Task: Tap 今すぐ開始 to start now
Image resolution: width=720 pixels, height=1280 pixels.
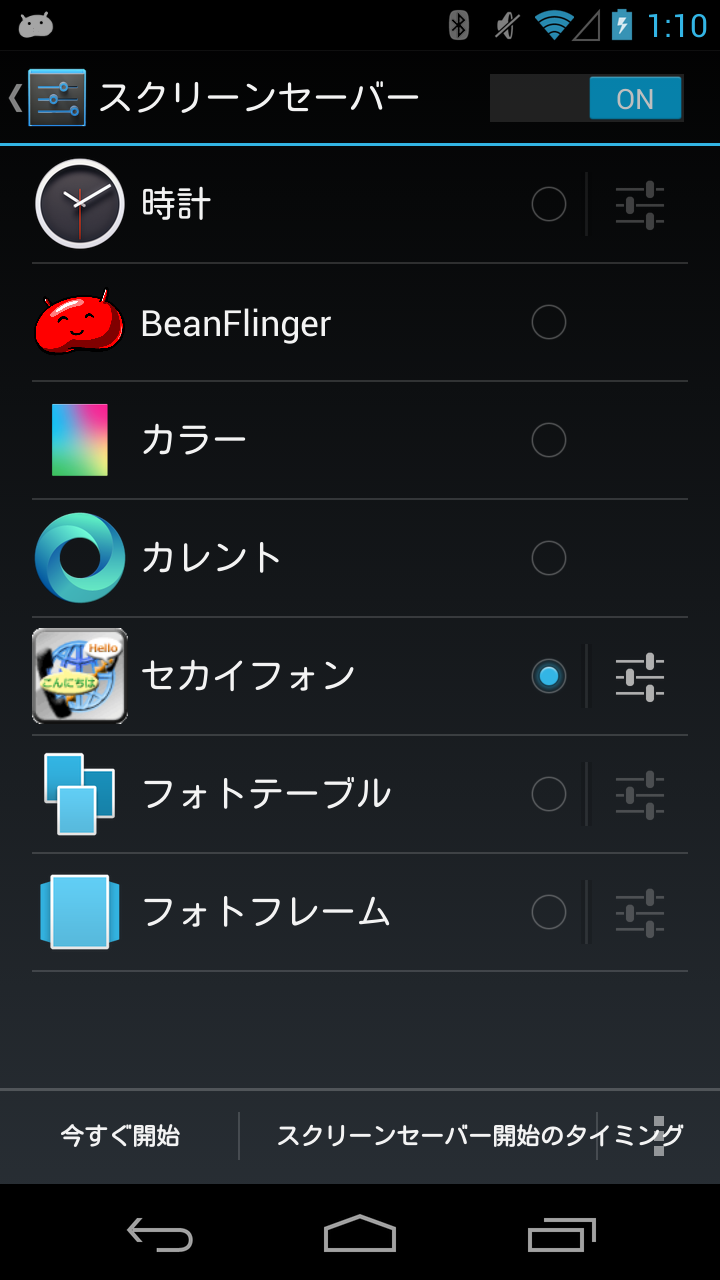Action: (x=120, y=1136)
